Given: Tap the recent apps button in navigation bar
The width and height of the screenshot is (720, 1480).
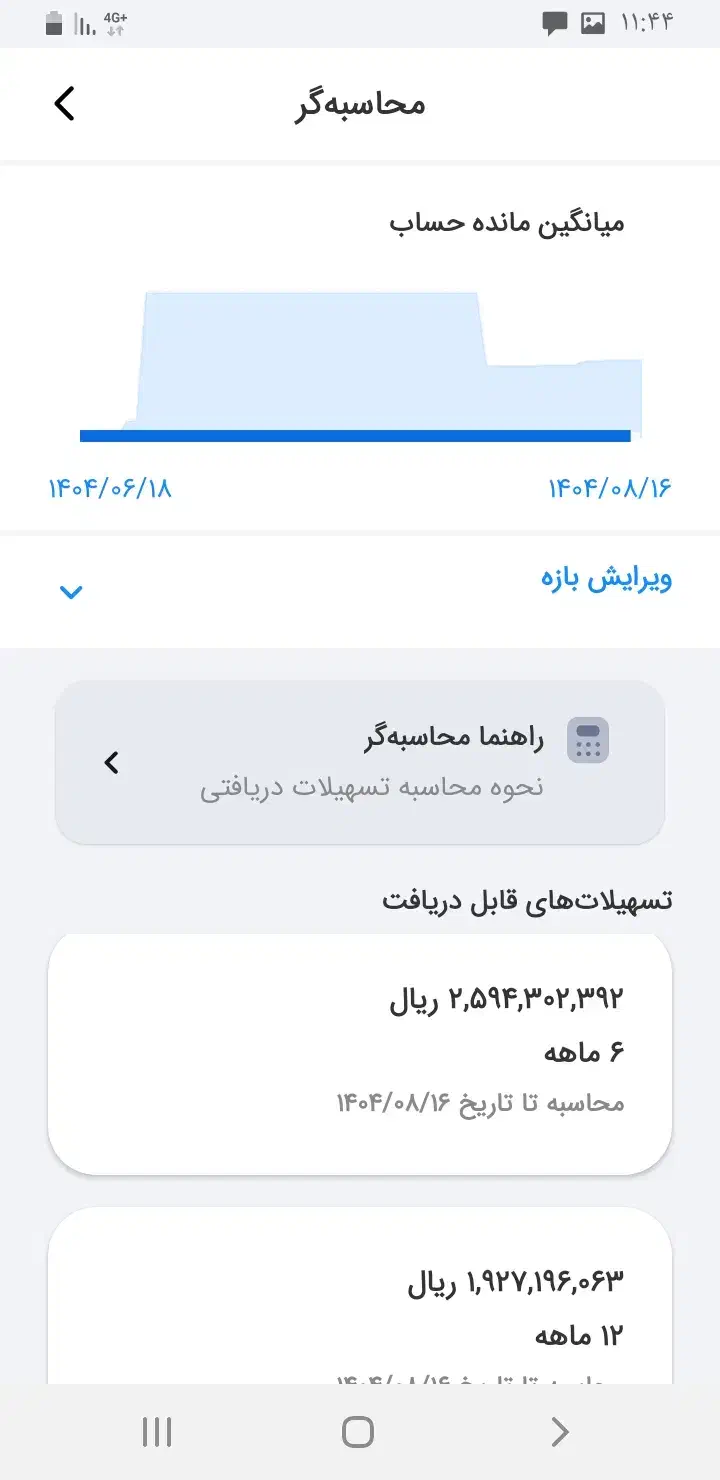Looking at the screenshot, I should pos(157,1432).
